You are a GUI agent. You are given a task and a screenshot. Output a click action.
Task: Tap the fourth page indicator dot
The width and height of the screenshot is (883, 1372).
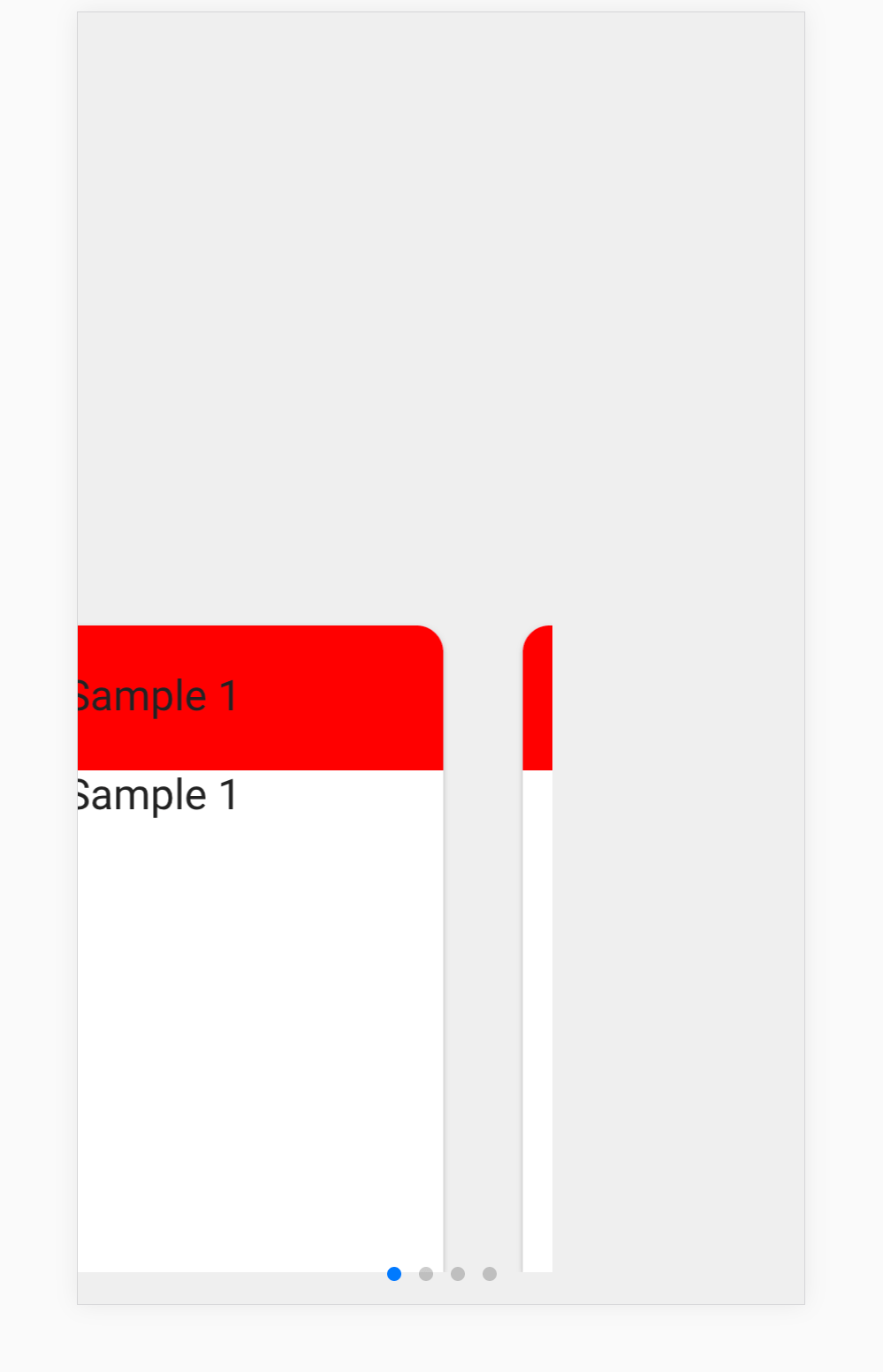click(x=490, y=1274)
